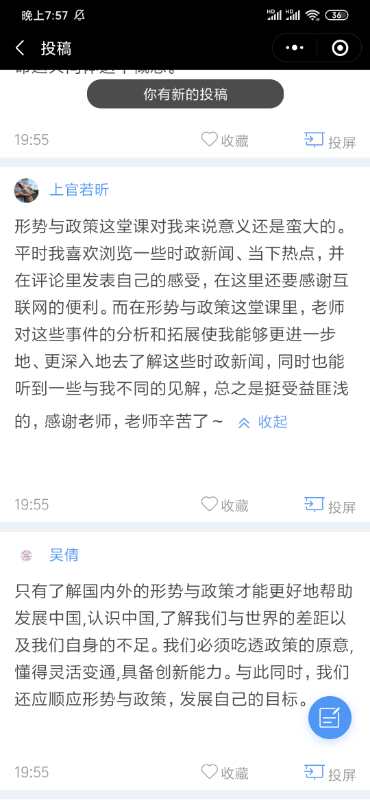Tap the 你有新的投稿 notification pill
The image size is (370, 800).
click(185, 94)
